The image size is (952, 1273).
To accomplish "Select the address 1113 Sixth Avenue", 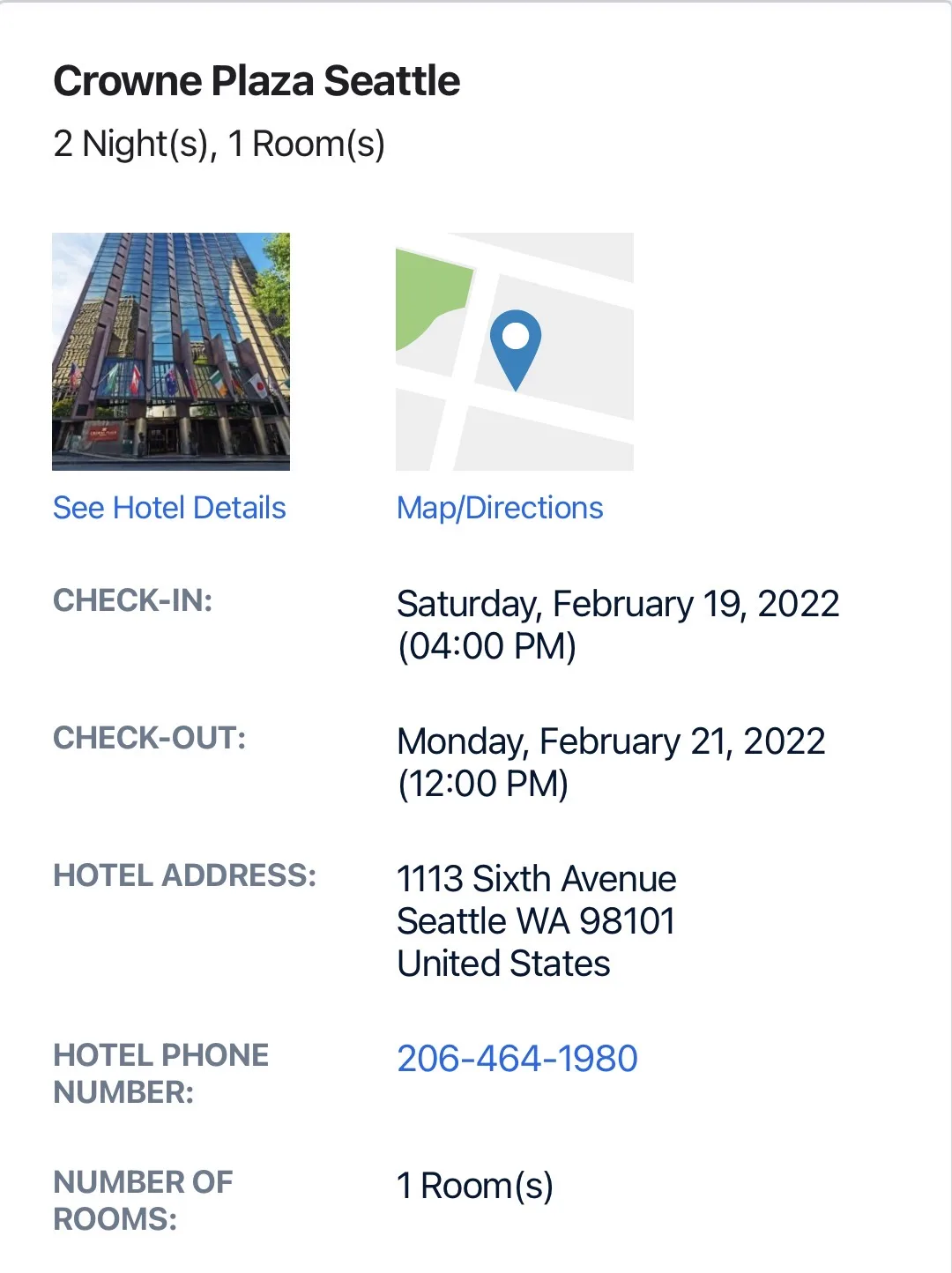I will 537,878.
